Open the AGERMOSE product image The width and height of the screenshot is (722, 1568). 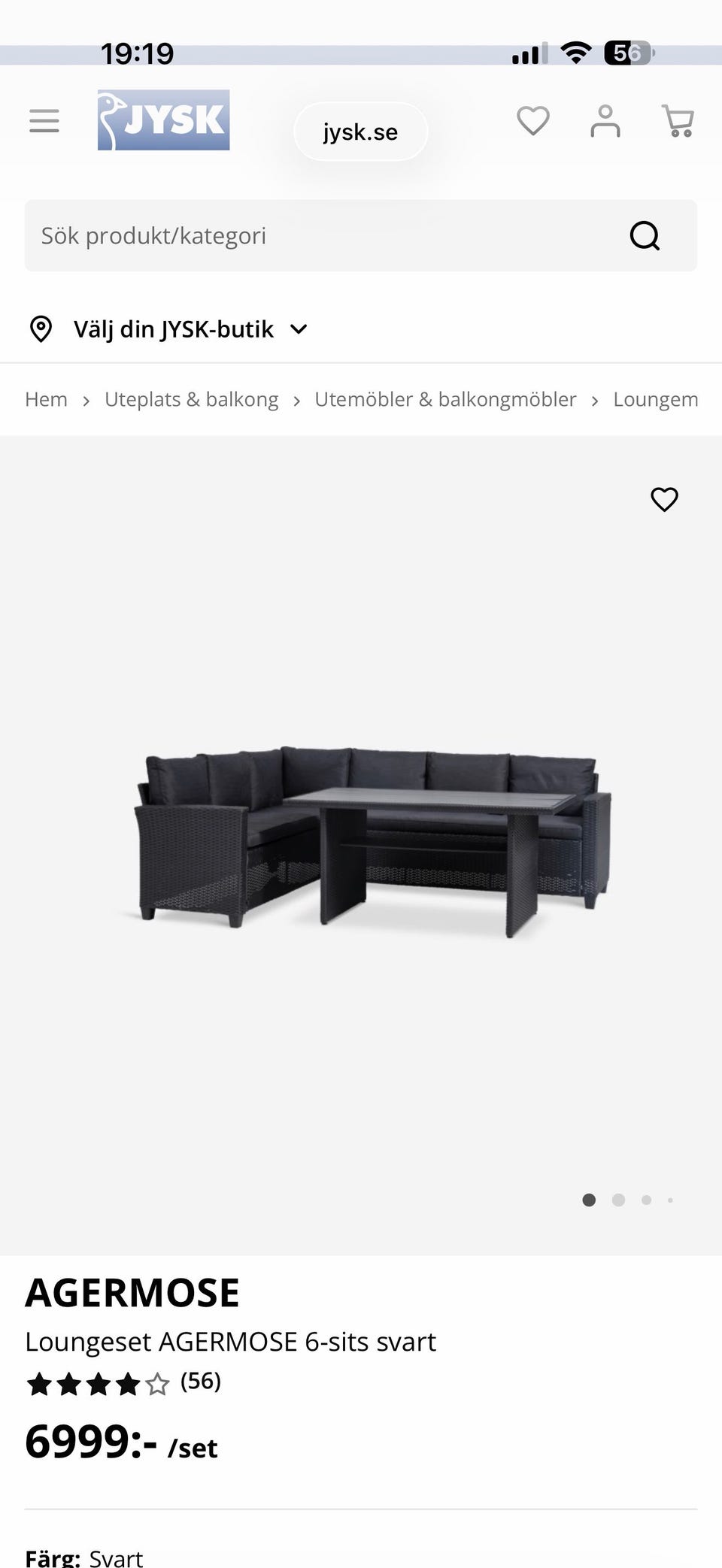tap(361, 842)
